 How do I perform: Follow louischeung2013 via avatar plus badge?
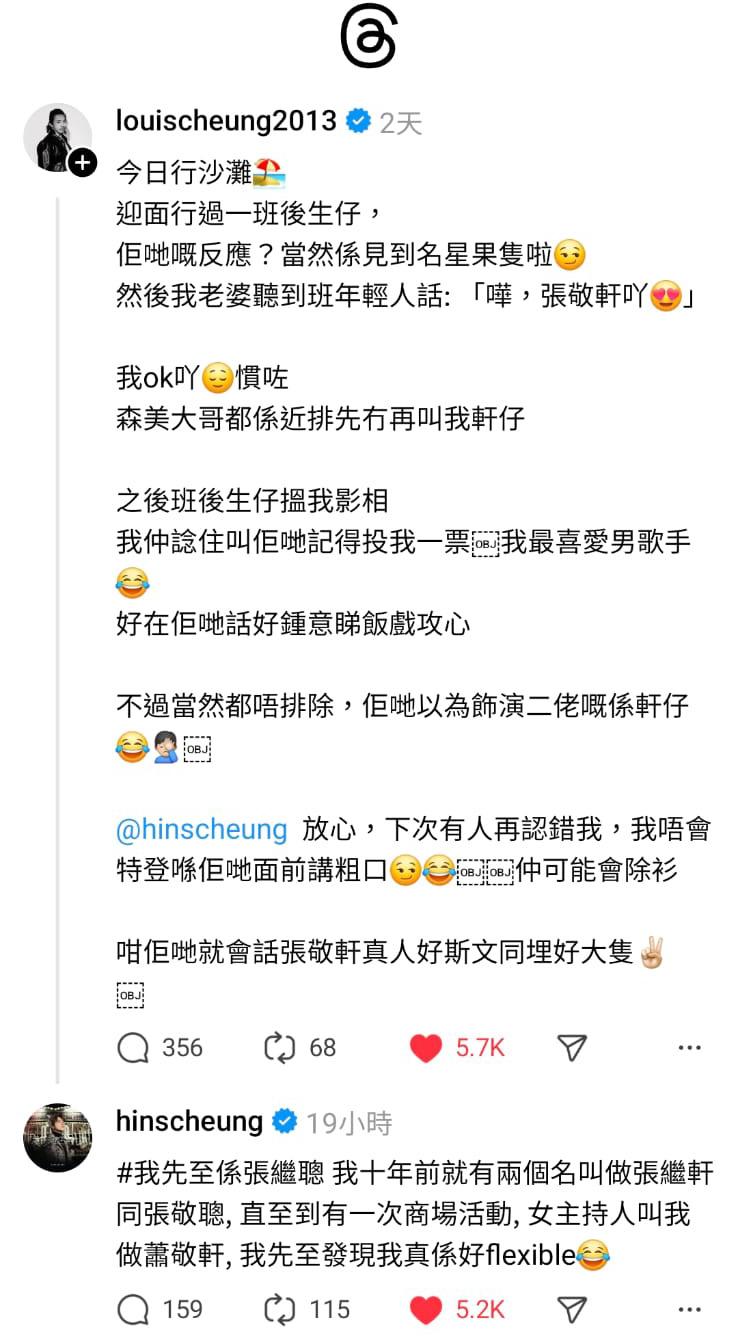click(x=83, y=161)
